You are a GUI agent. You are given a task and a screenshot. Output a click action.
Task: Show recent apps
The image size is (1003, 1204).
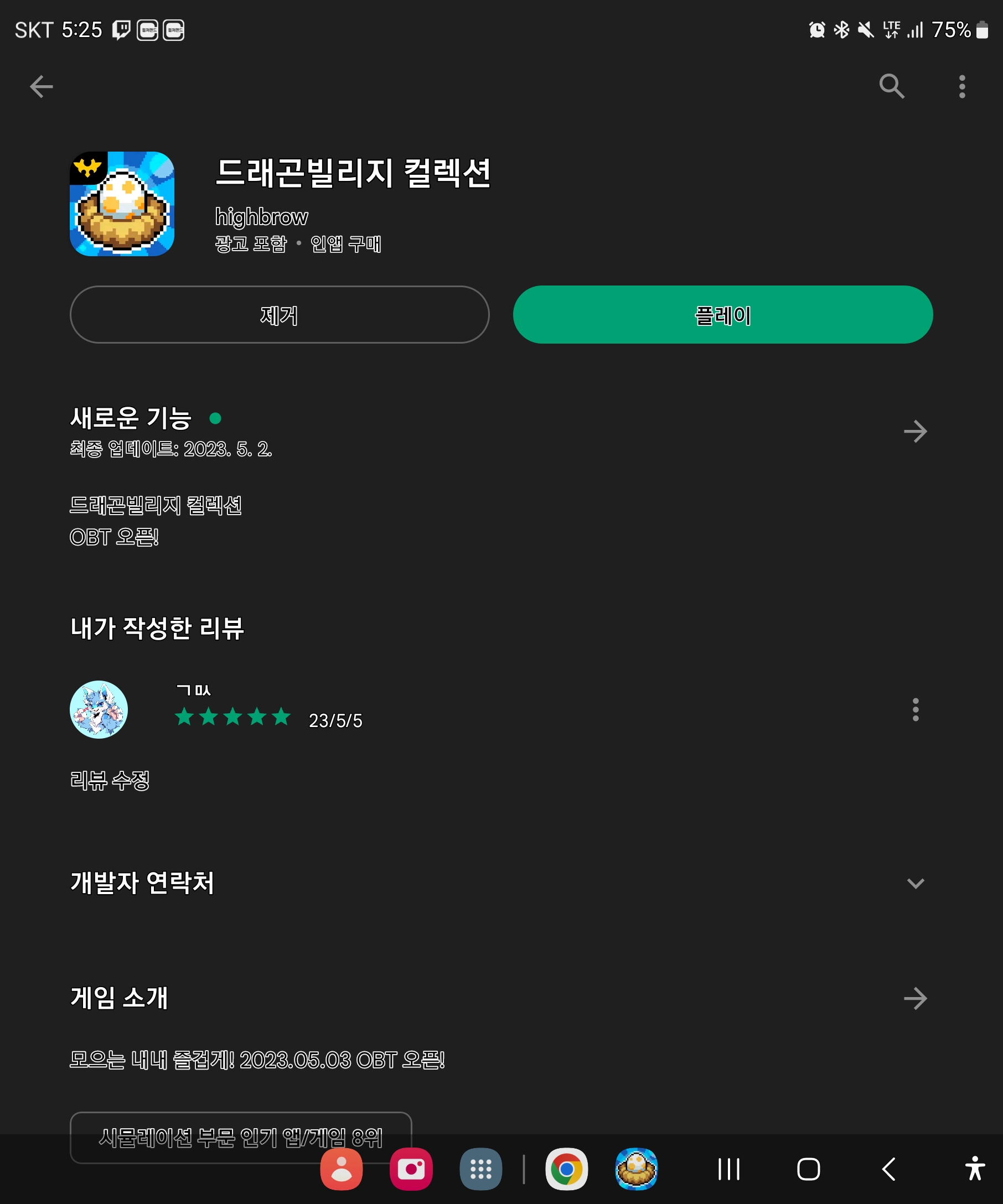(729, 1169)
